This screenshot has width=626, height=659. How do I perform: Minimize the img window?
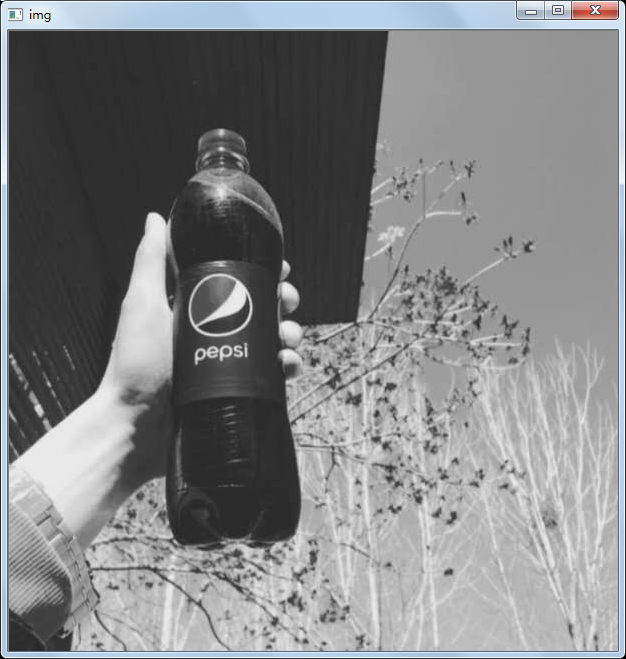click(x=531, y=10)
